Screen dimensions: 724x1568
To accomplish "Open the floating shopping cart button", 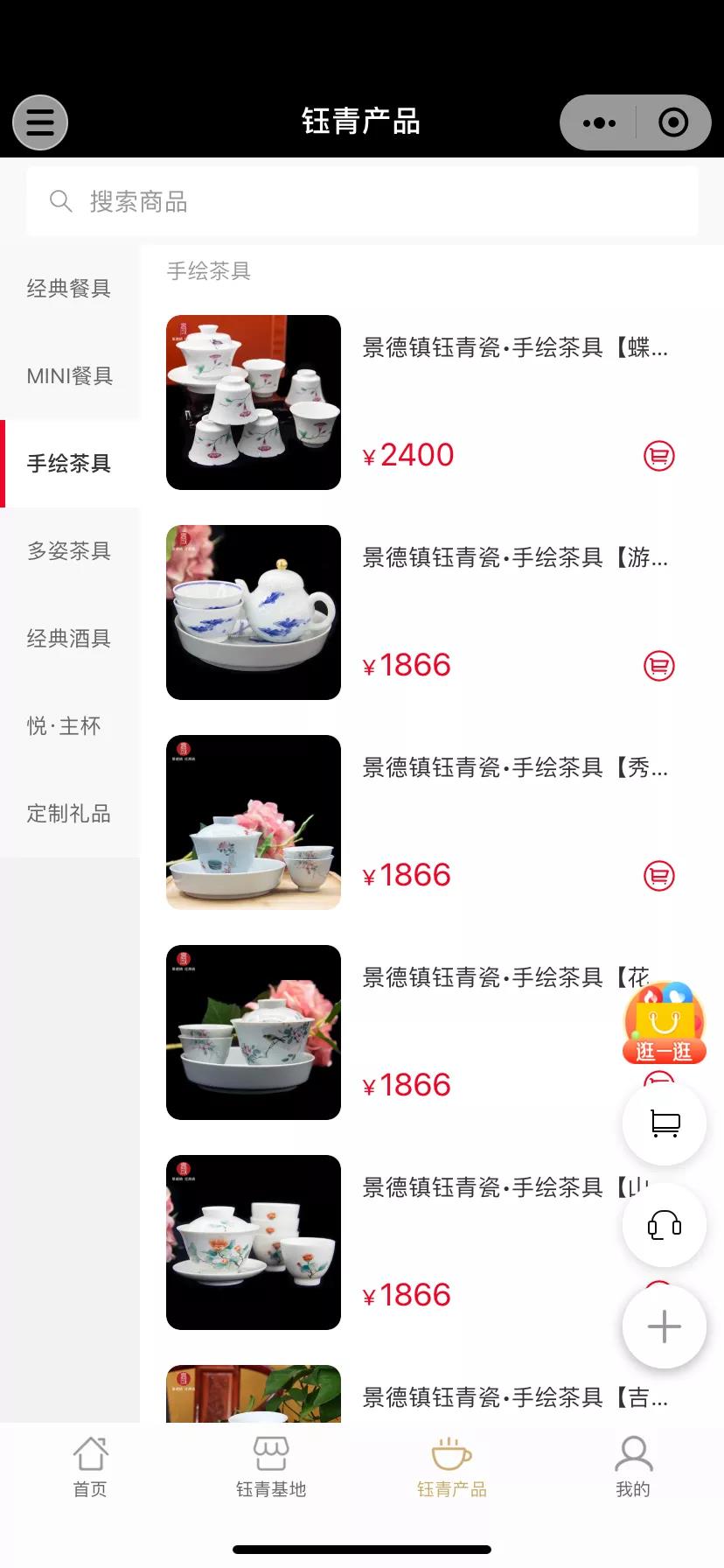I will (665, 1123).
